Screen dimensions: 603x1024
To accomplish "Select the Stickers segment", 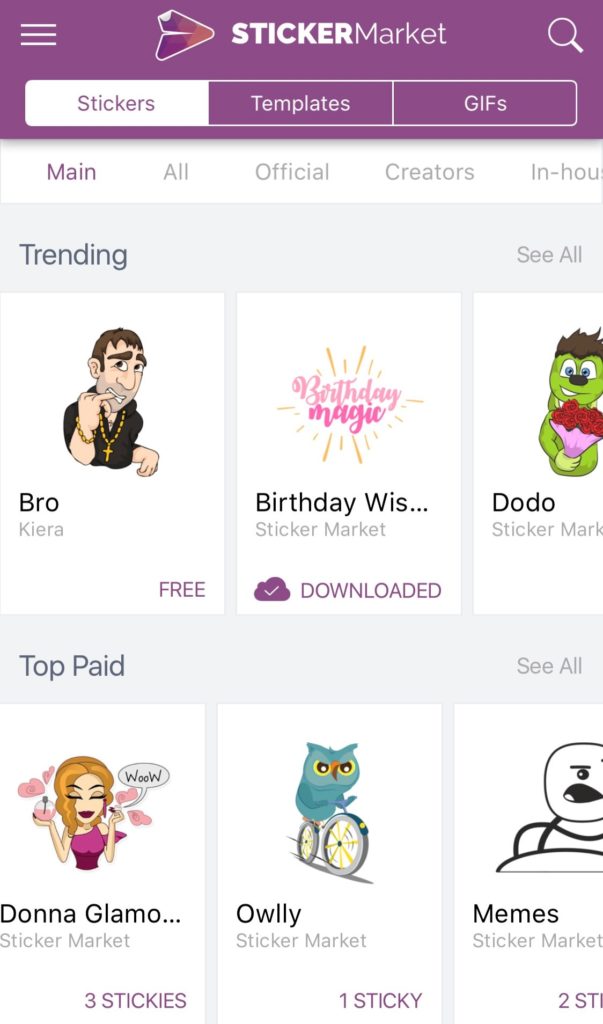I will coord(116,103).
